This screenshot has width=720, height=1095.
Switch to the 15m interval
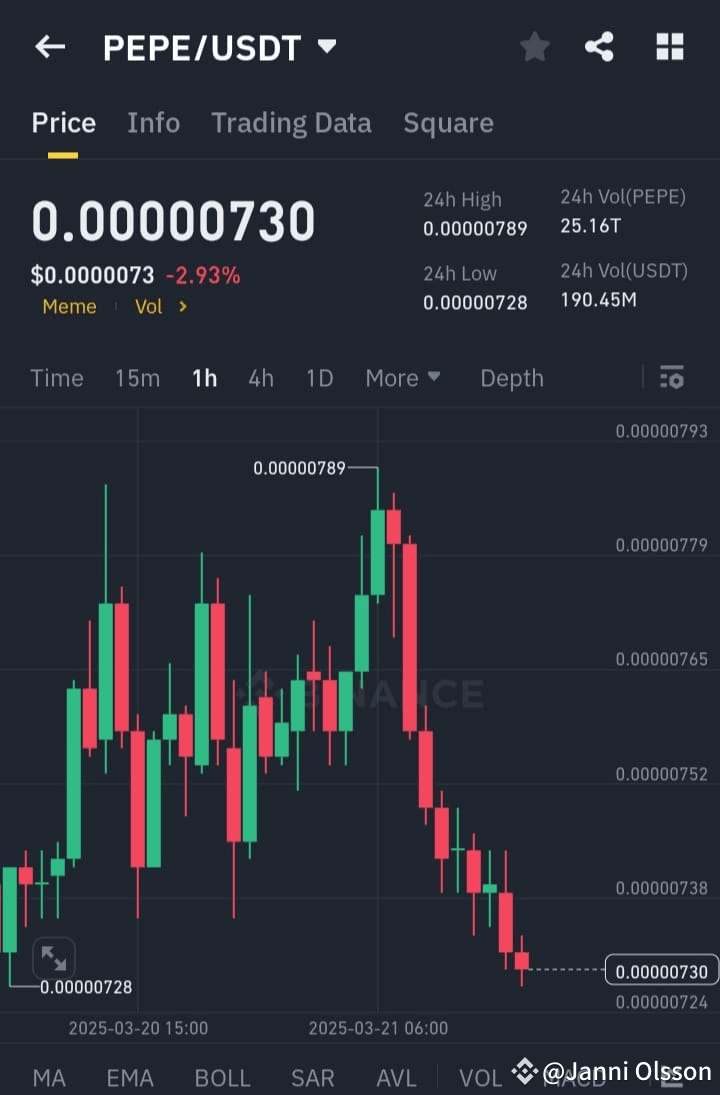click(x=137, y=378)
